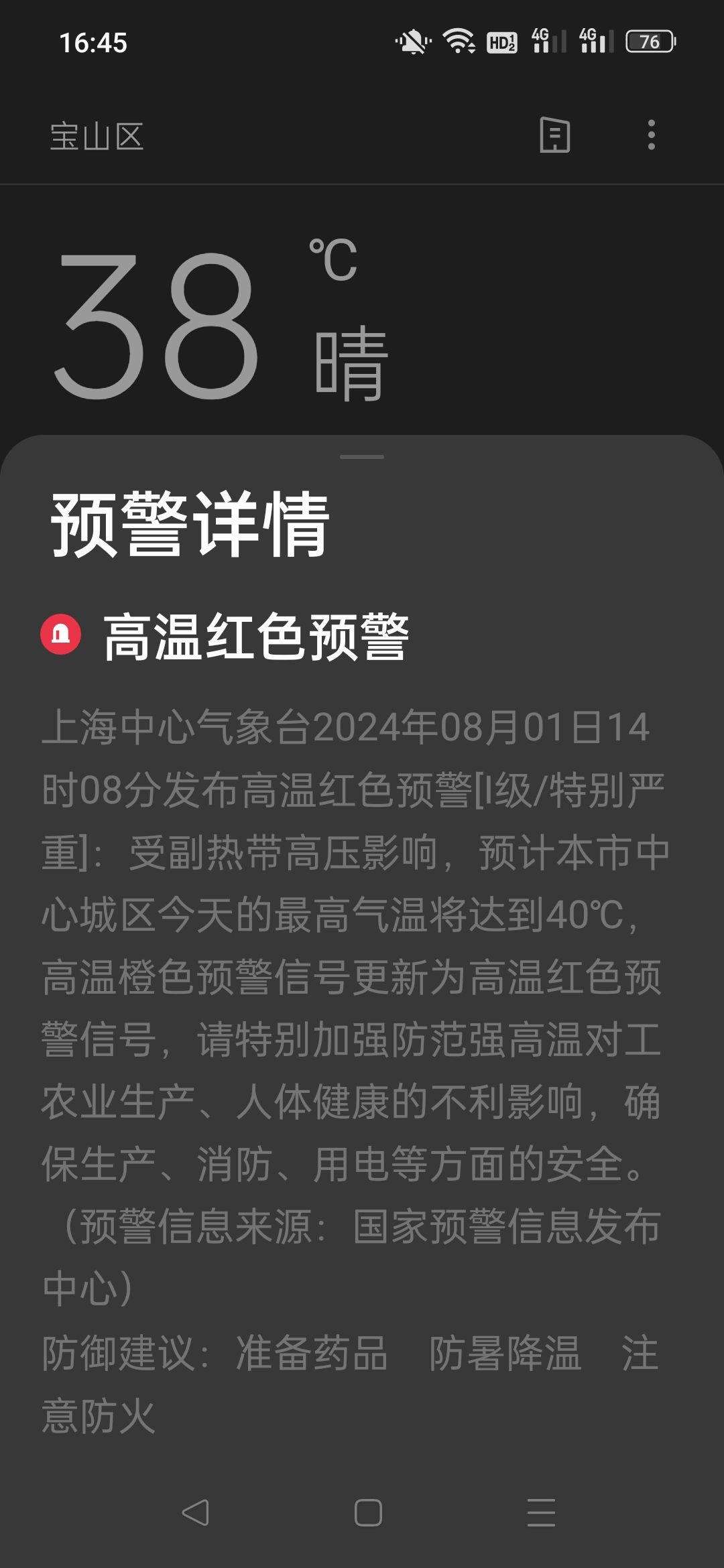The height and width of the screenshot is (1568, 724).
Task: Open the three-dot overflow menu
Action: pos(651,135)
